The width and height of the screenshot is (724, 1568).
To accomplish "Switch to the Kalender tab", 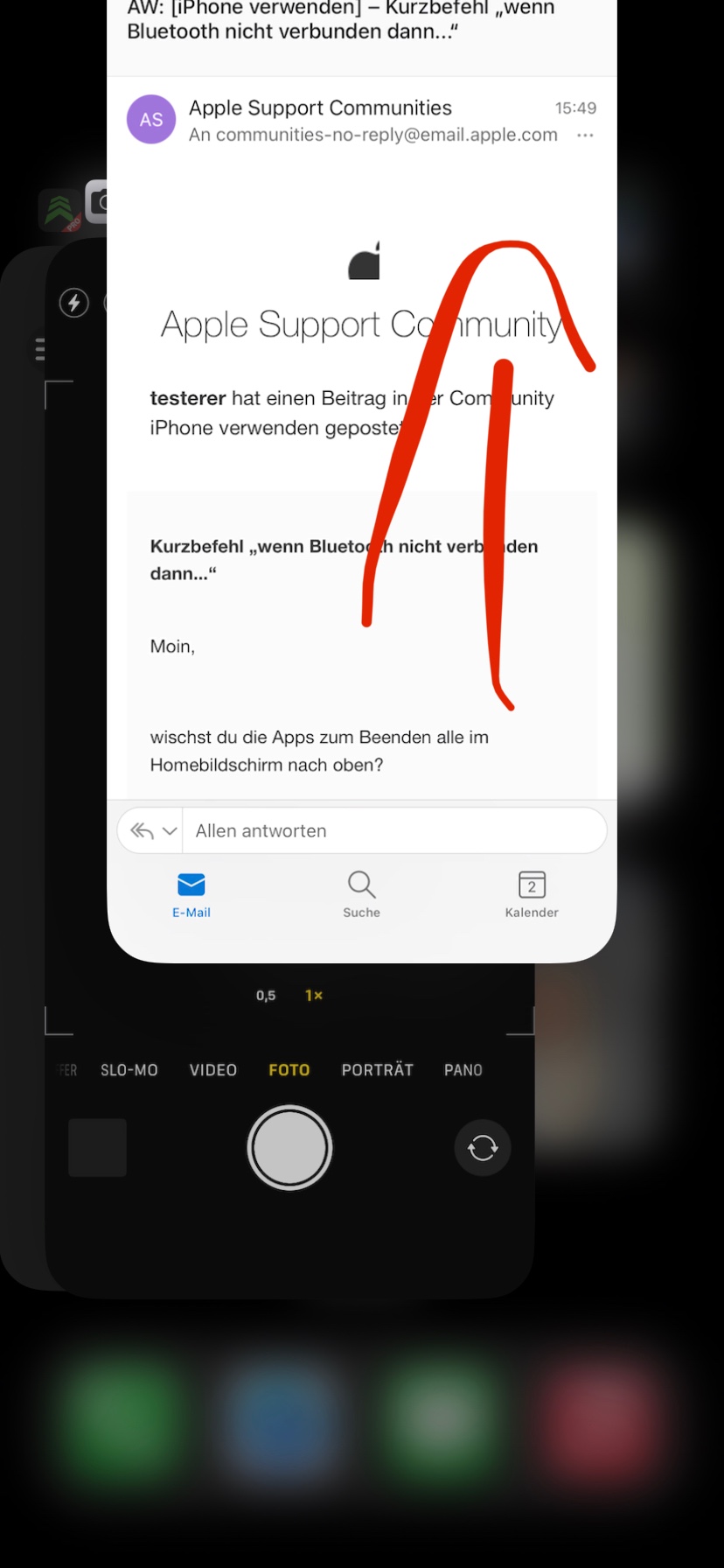I will [532, 895].
